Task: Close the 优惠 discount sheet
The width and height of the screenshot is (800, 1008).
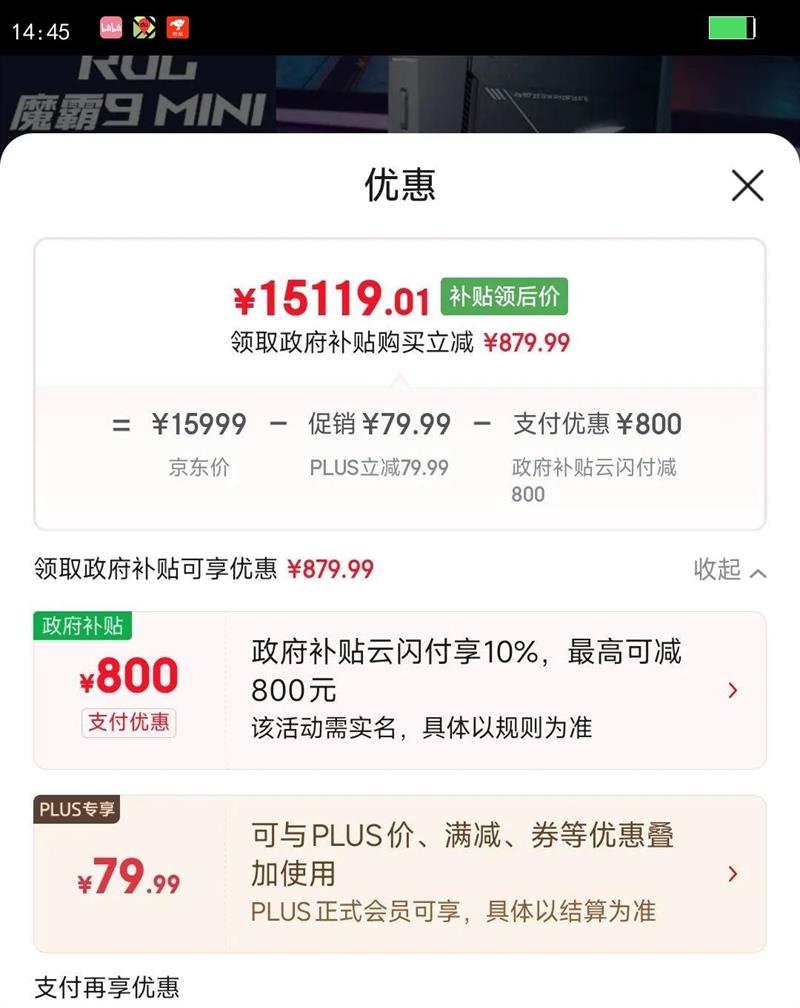Action: coord(747,186)
